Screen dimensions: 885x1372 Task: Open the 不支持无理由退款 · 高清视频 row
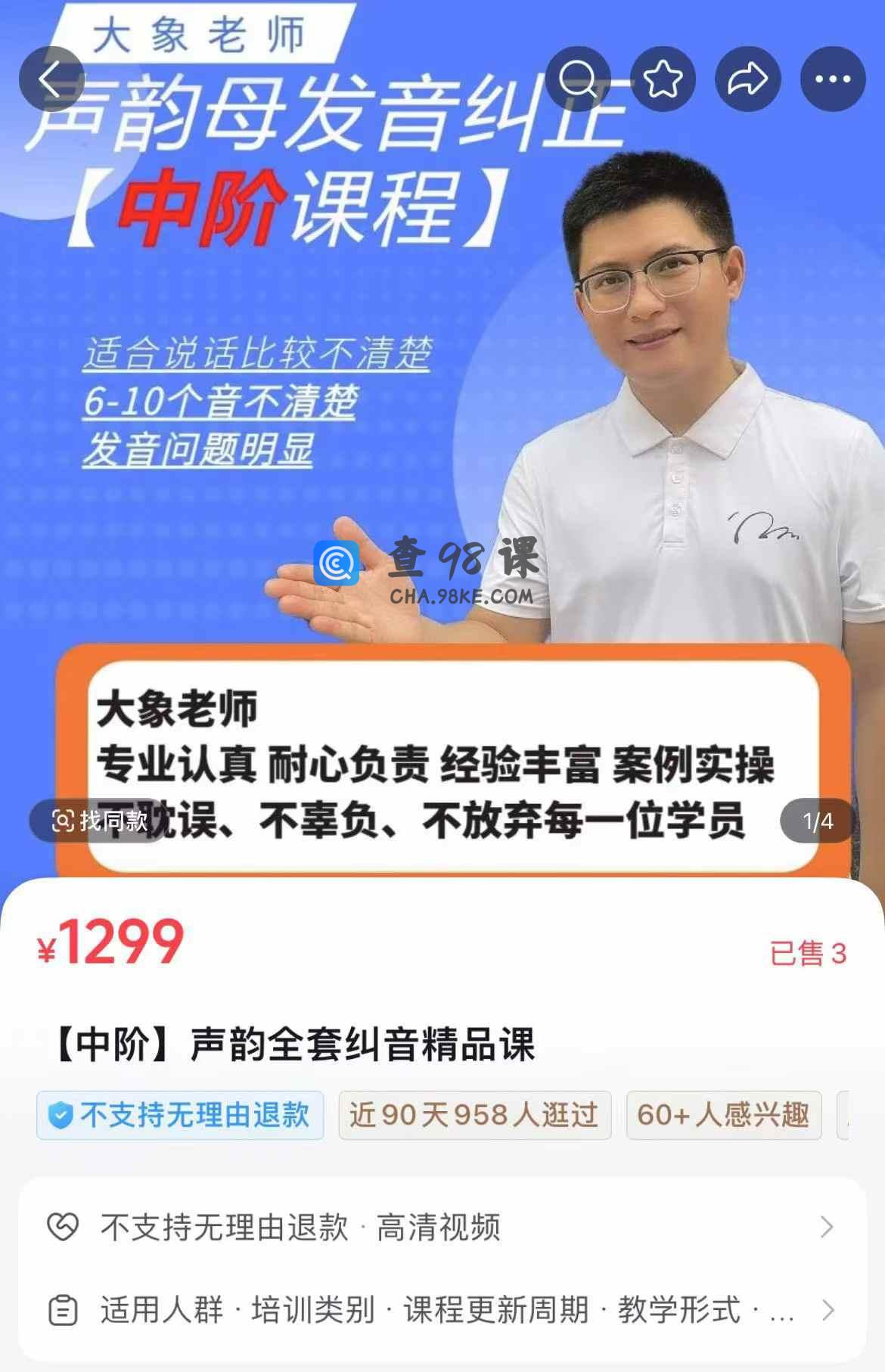point(442,1227)
